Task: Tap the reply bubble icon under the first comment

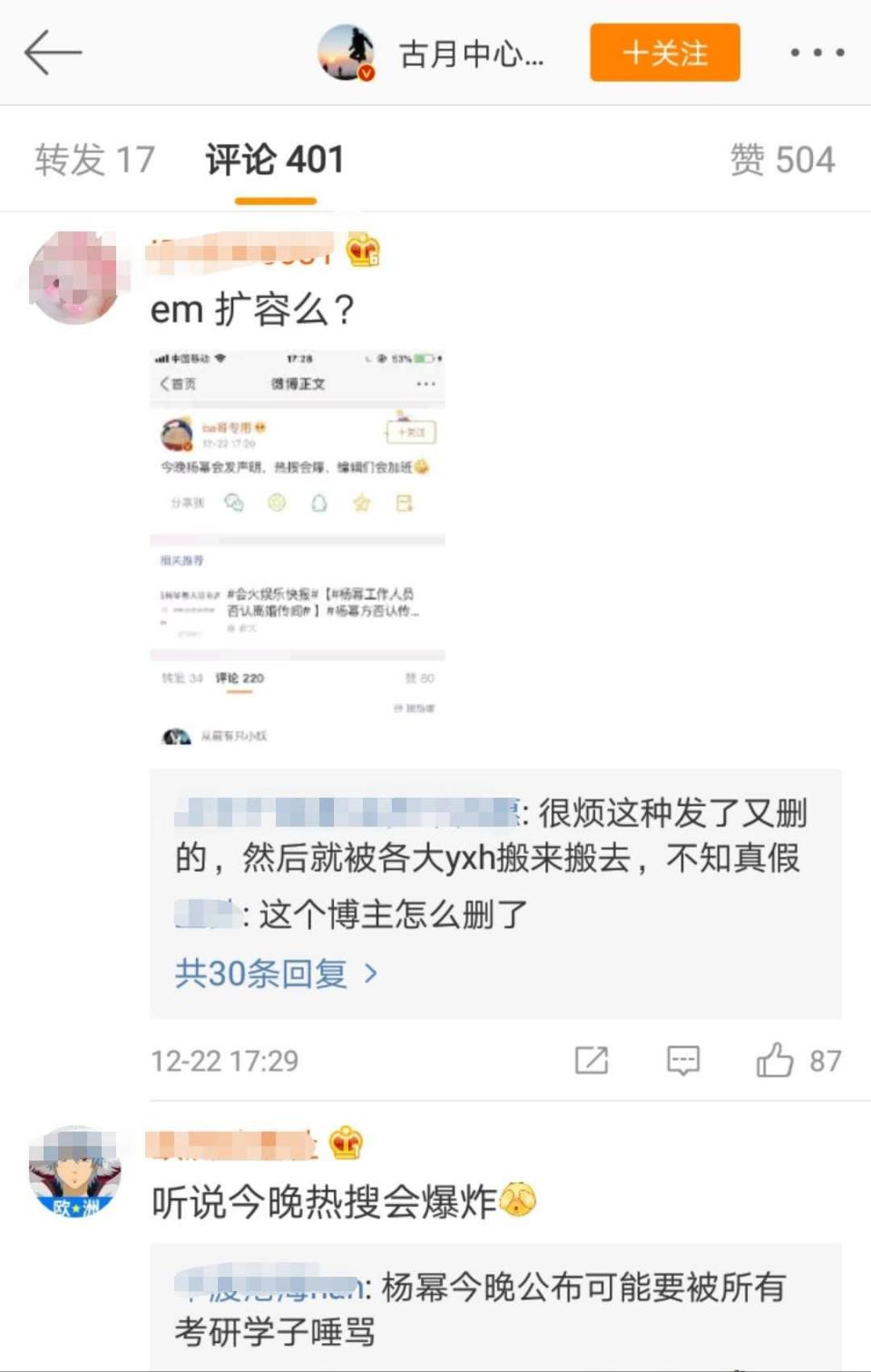Action: tap(684, 1060)
